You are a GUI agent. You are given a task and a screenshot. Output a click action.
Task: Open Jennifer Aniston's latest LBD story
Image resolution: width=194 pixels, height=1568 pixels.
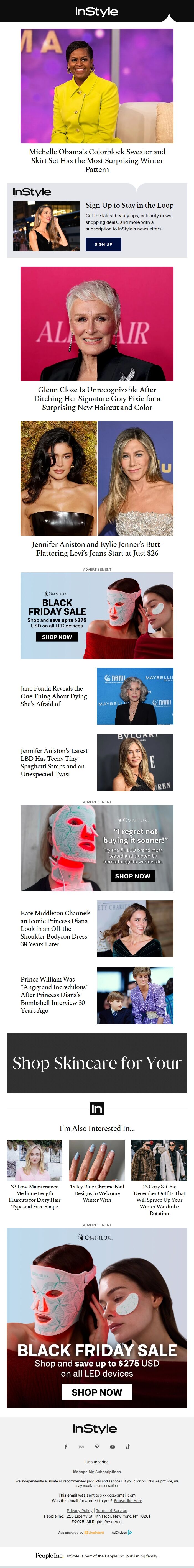point(53,762)
